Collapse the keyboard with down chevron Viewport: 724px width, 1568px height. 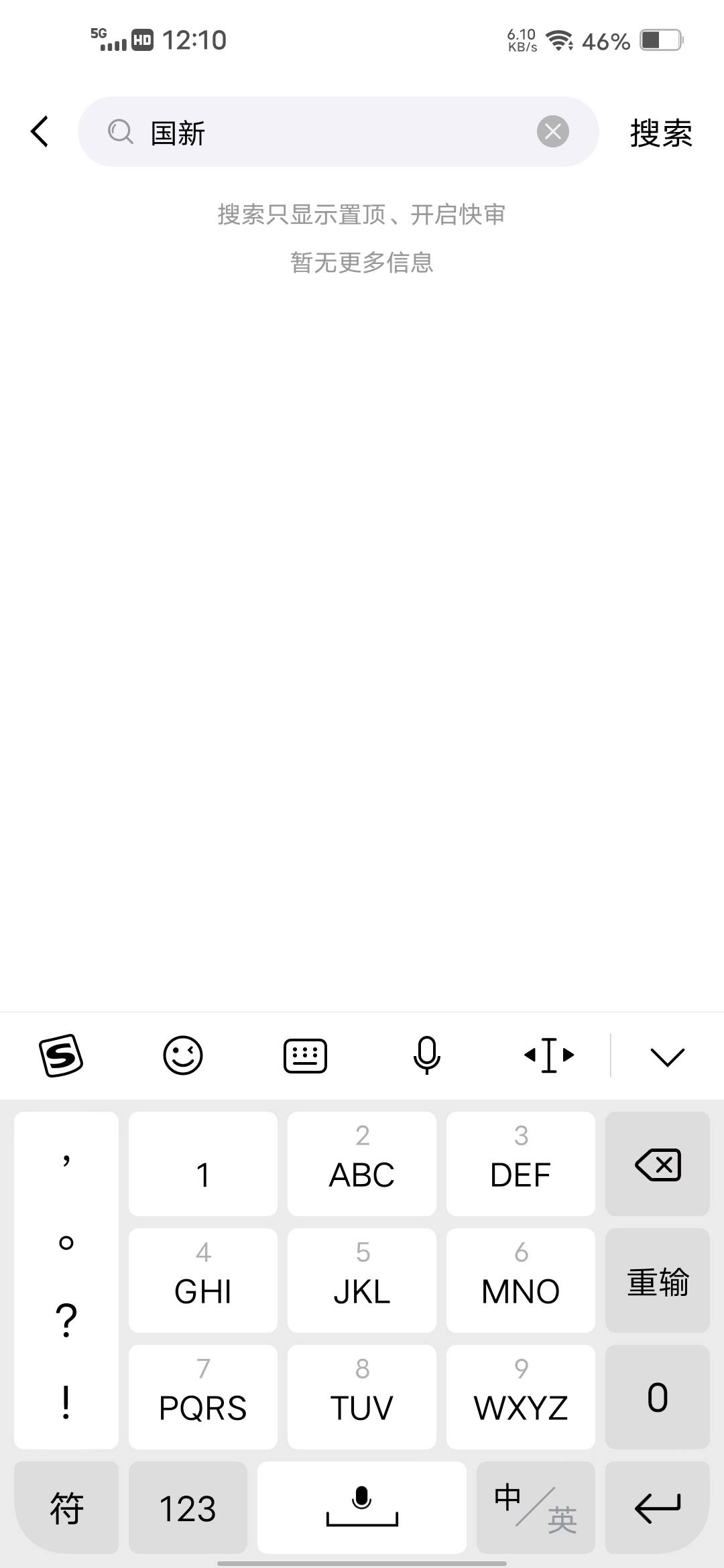coord(668,1057)
